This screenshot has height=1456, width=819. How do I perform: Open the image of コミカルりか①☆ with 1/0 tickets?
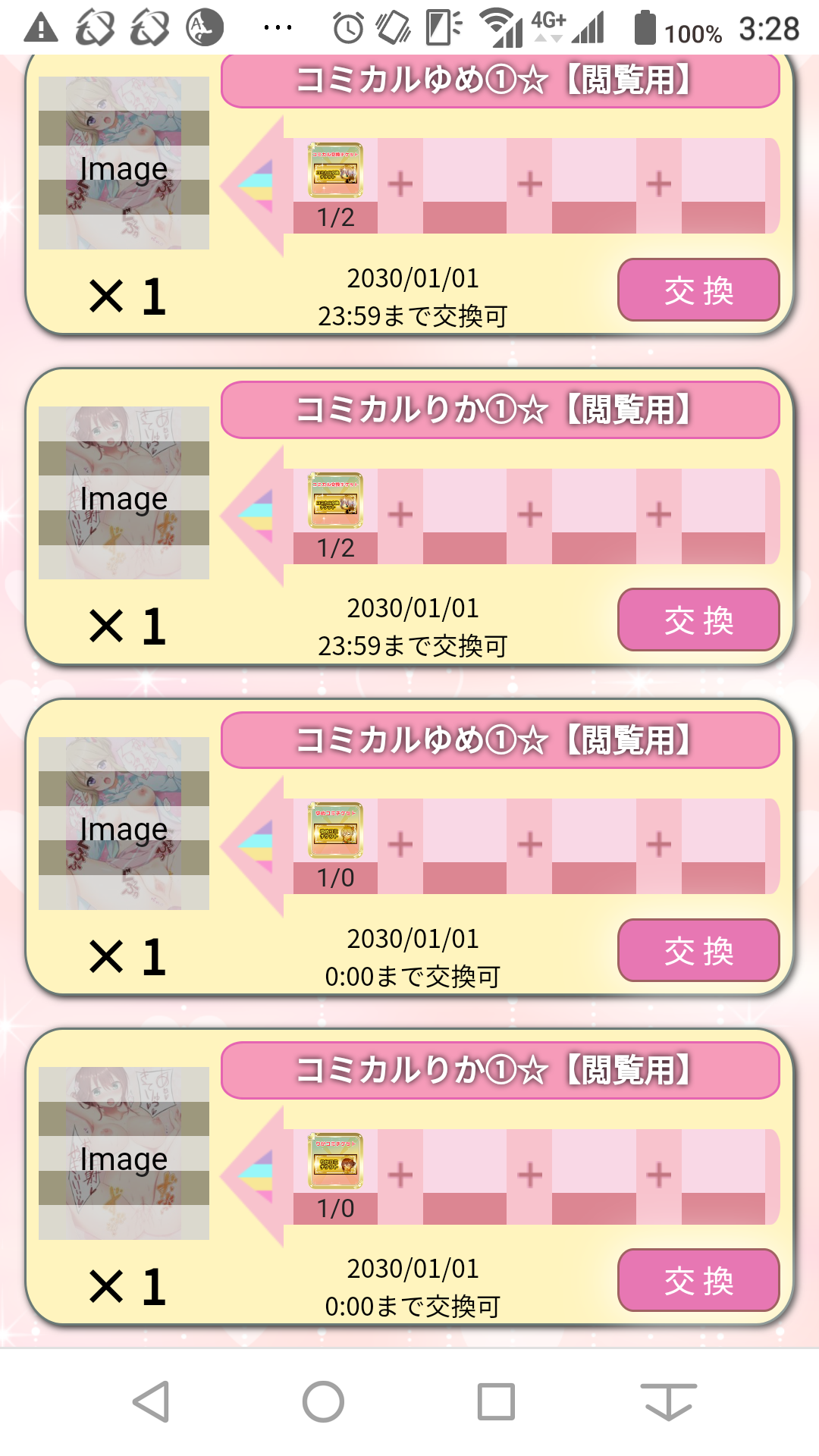point(124,1153)
